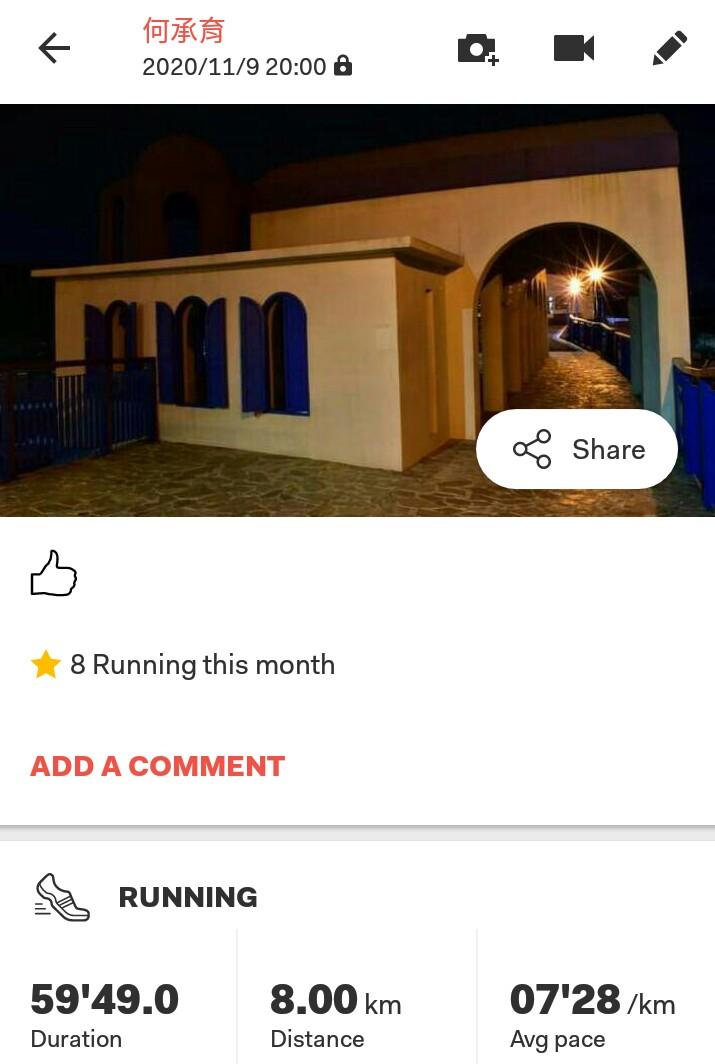Add a photo with the camera icon
715x1064 pixels.
tap(477, 48)
